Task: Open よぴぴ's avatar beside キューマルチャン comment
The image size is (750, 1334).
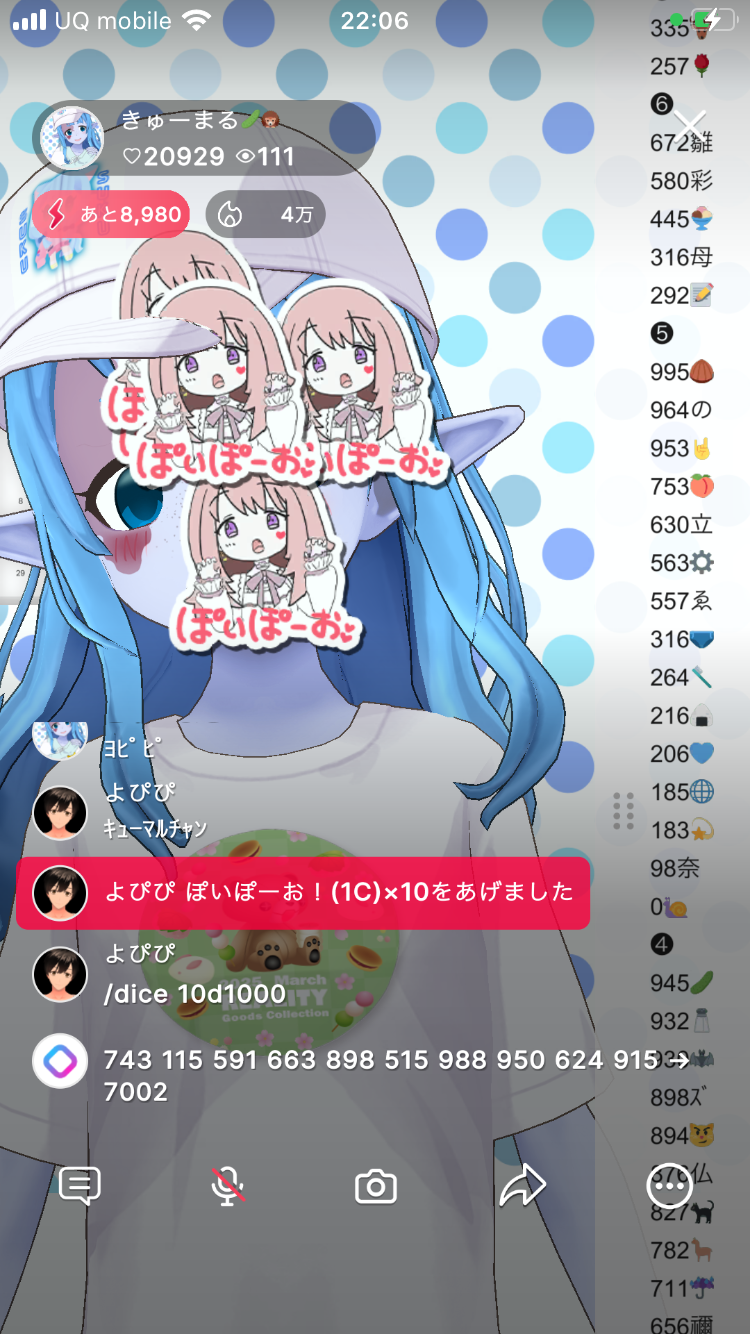Action: click(x=60, y=812)
